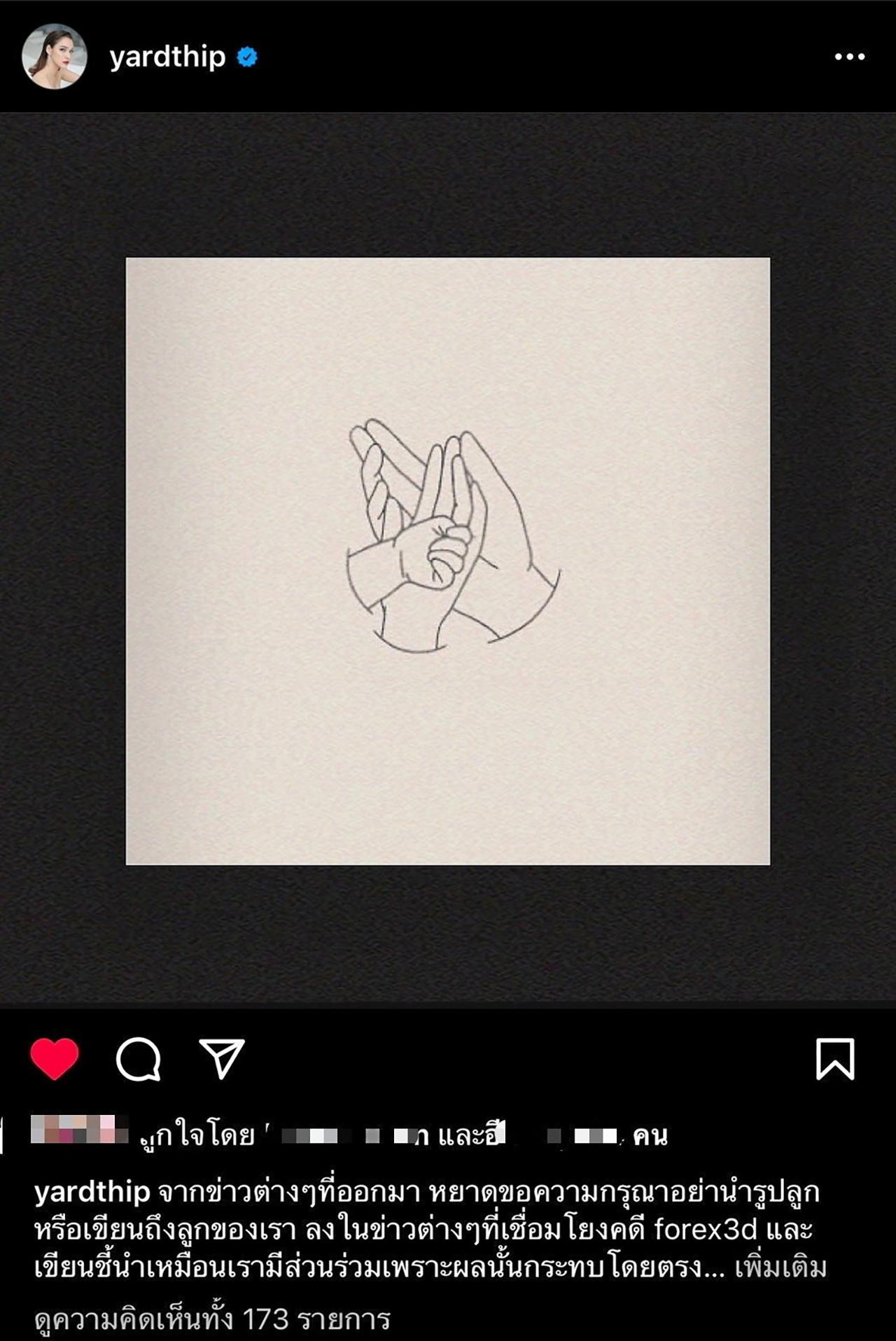View all 173 comments
896x1341 pixels.
click(212, 1319)
